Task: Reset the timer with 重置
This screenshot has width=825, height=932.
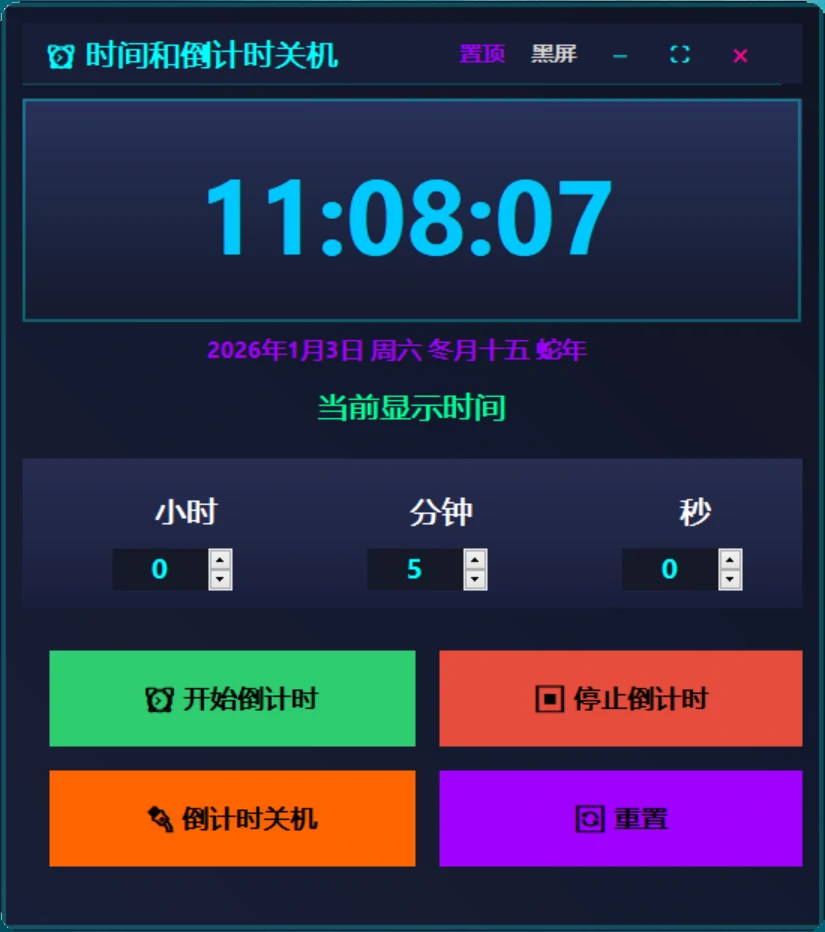Action: (x=620, y=818)
